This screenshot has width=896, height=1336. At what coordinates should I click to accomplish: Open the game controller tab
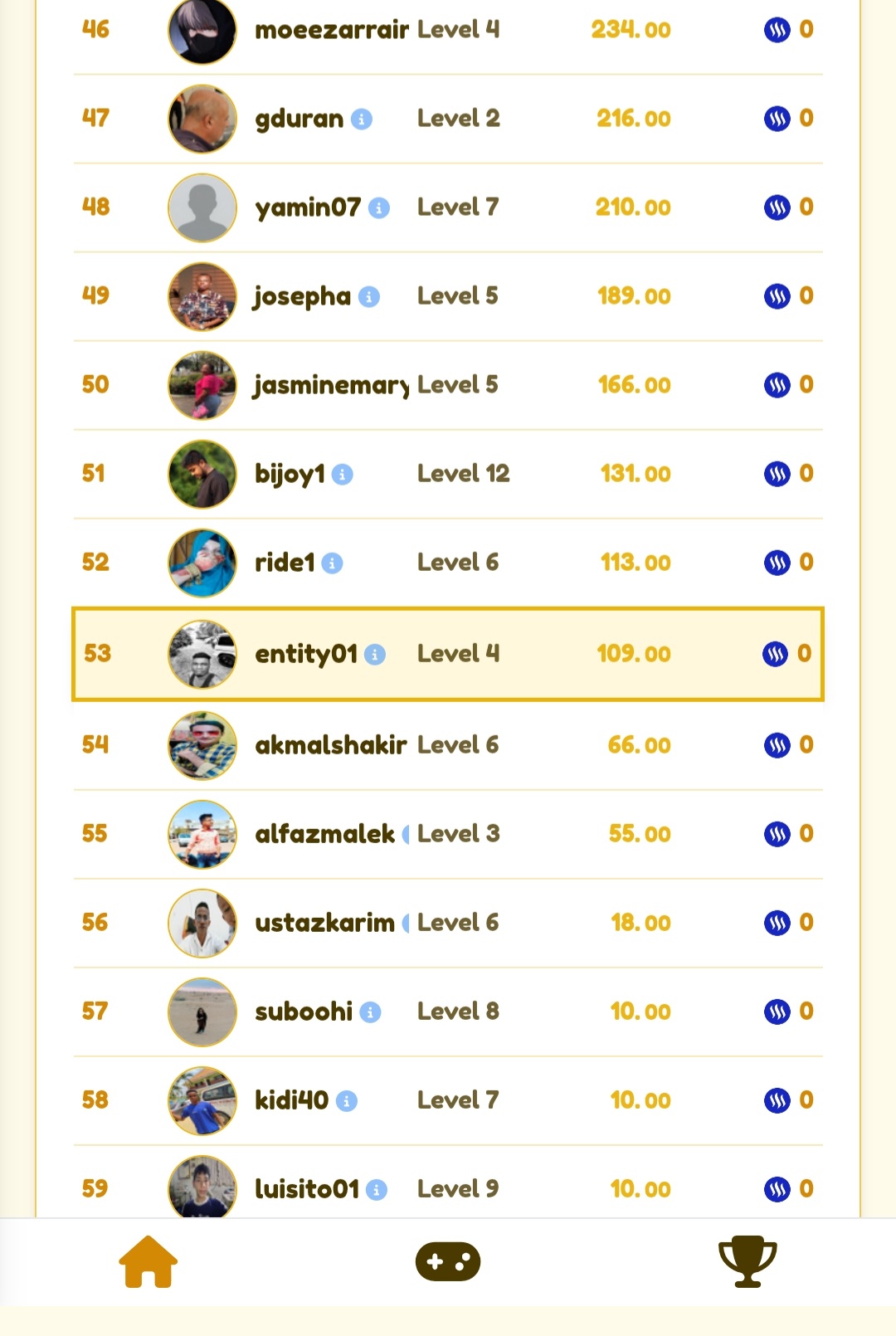(x=448, y=1261)
